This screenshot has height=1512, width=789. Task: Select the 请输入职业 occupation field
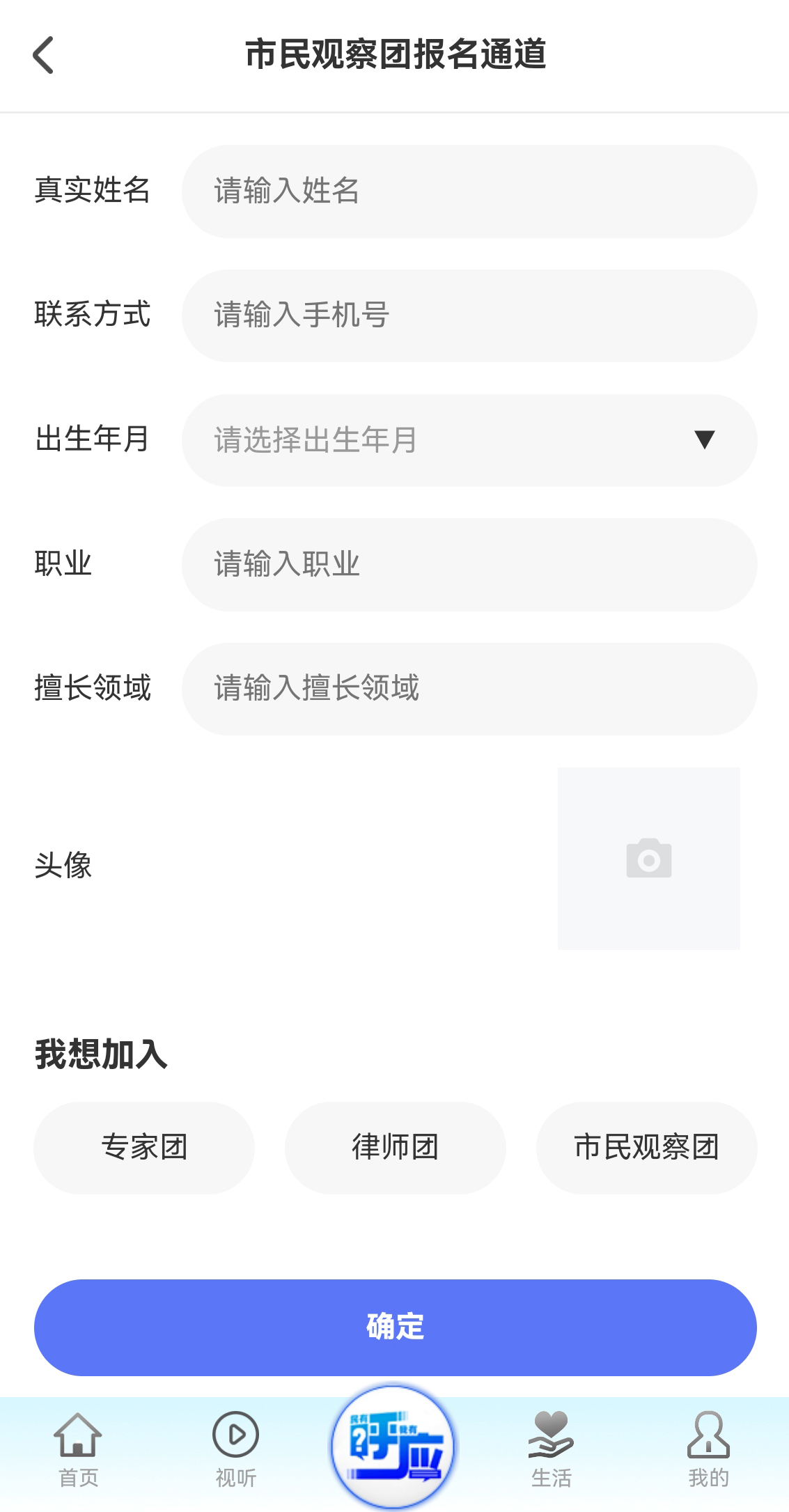469,564
